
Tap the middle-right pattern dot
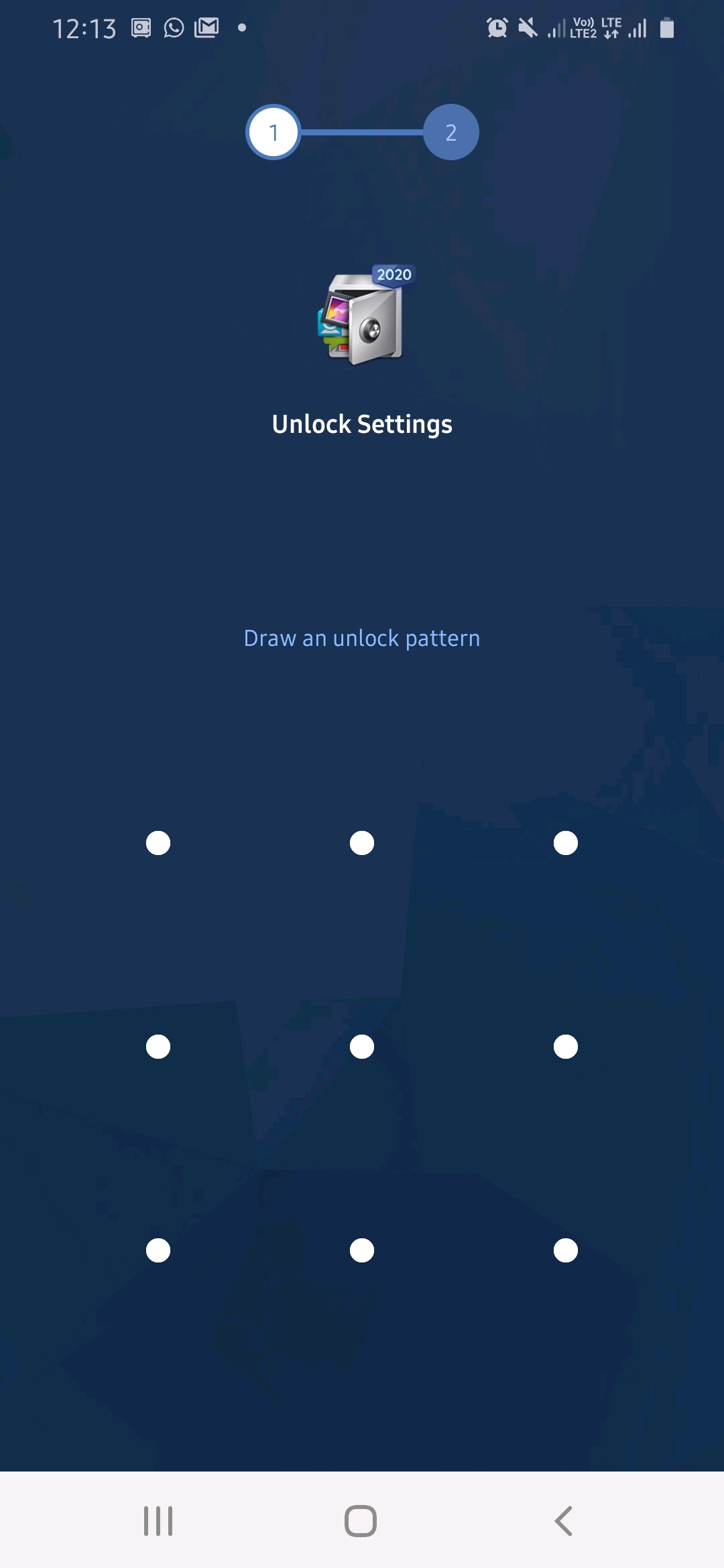pyautogui.click(x=566, y=1047)
